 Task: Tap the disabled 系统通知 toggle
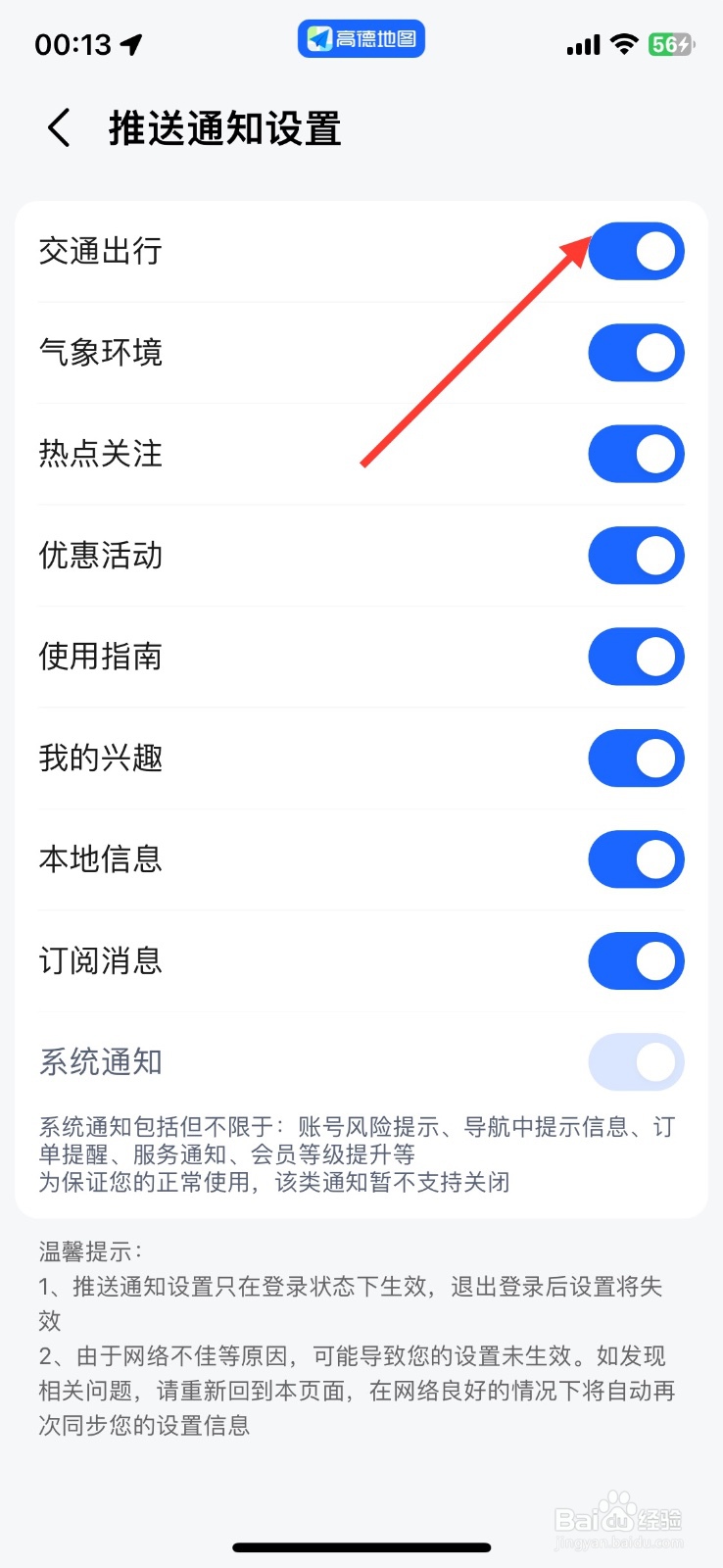pyautogui.click(x=636, y=1062)
